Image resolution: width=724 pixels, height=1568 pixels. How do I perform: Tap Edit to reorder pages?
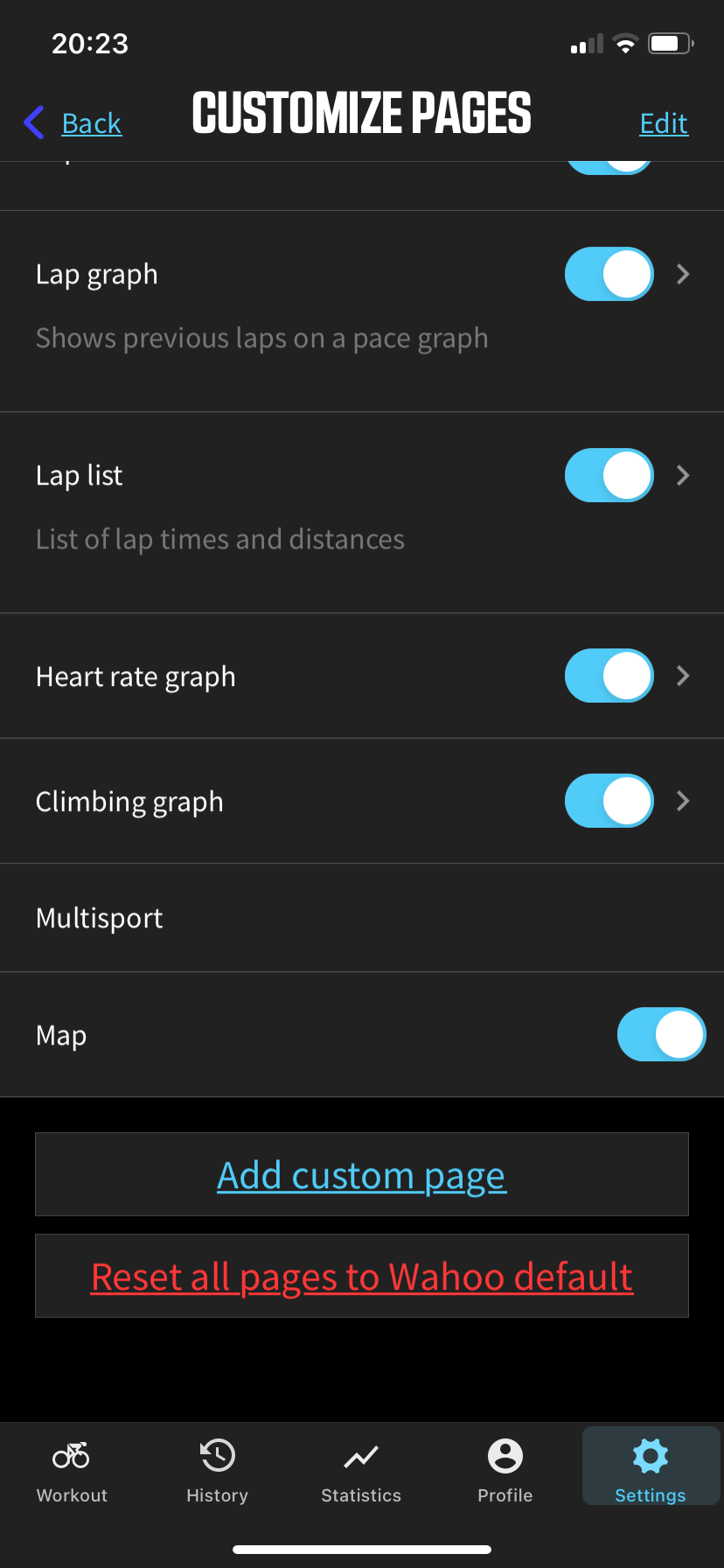click(664, 123)
